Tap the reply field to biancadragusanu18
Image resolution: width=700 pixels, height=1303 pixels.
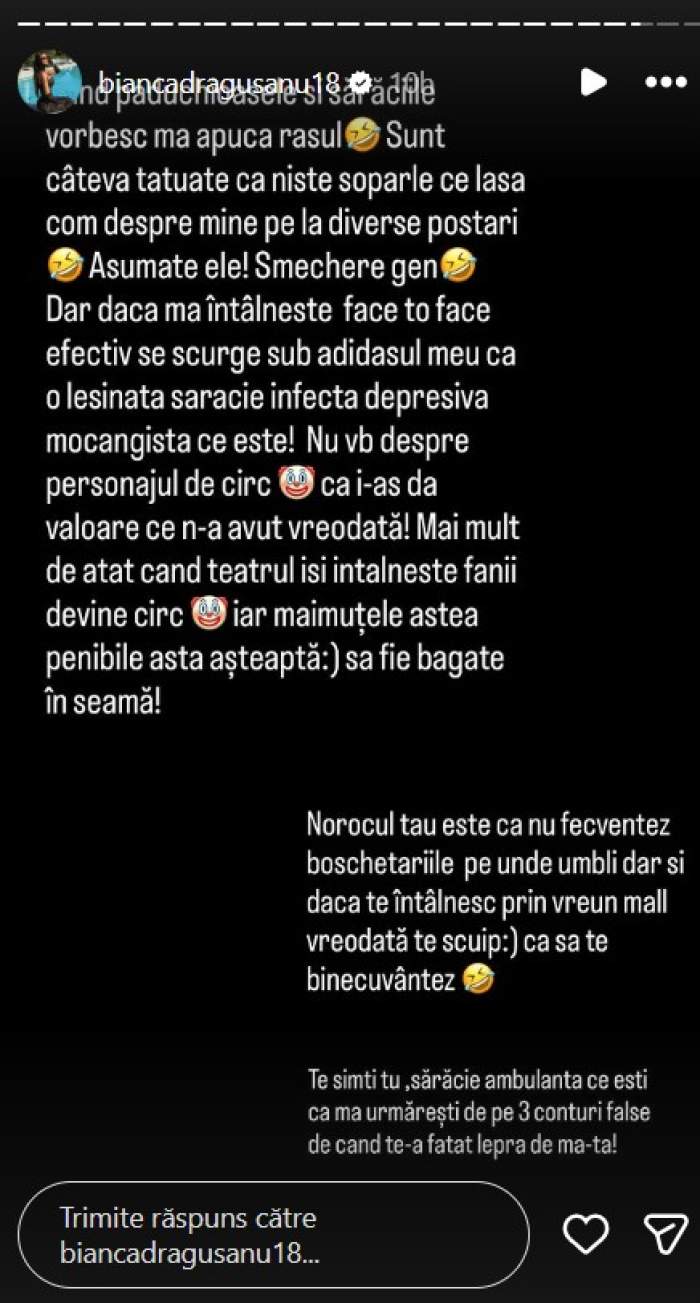click(273, 1233)
